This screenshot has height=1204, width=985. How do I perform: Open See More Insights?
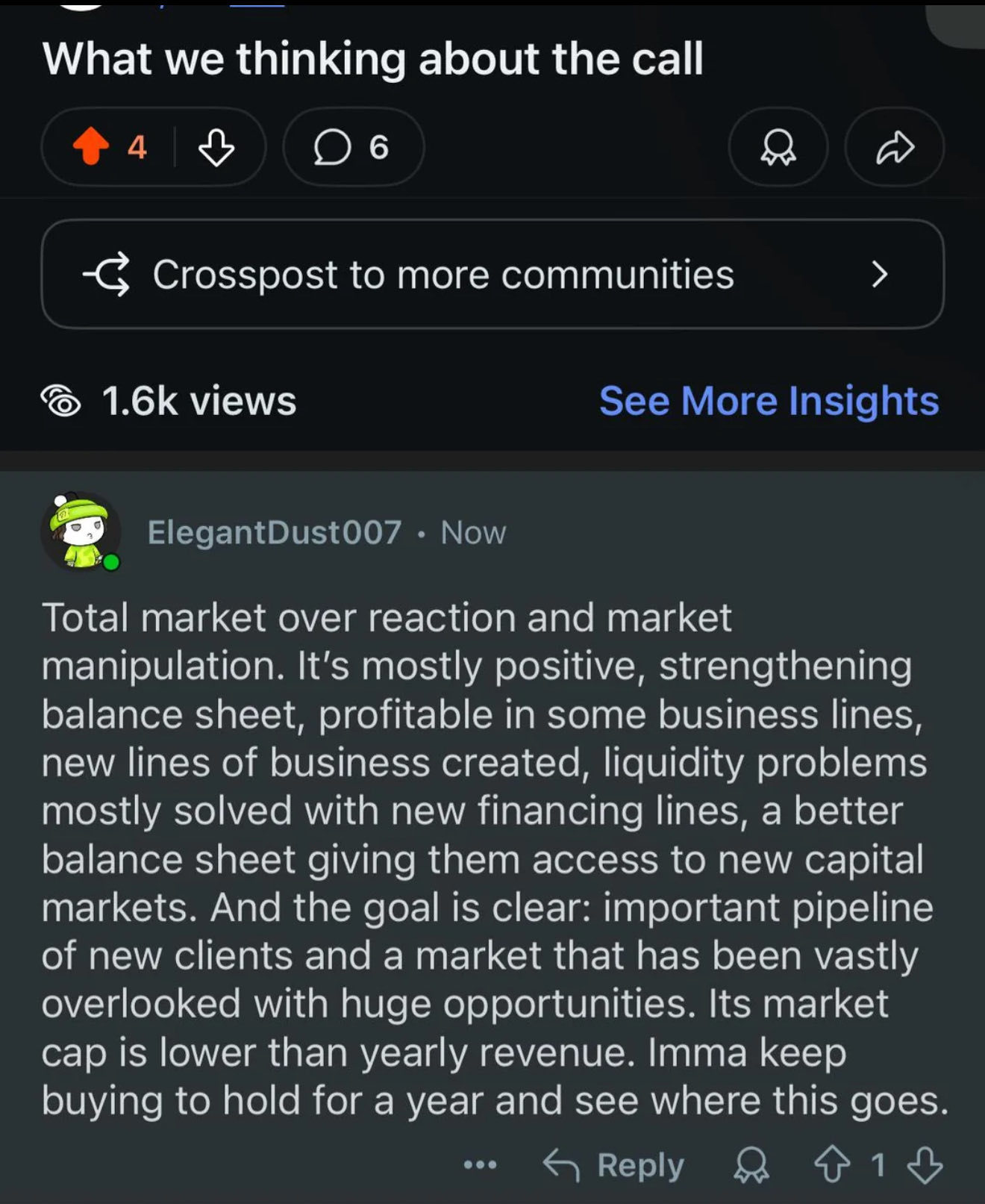(x=770, y=402)
